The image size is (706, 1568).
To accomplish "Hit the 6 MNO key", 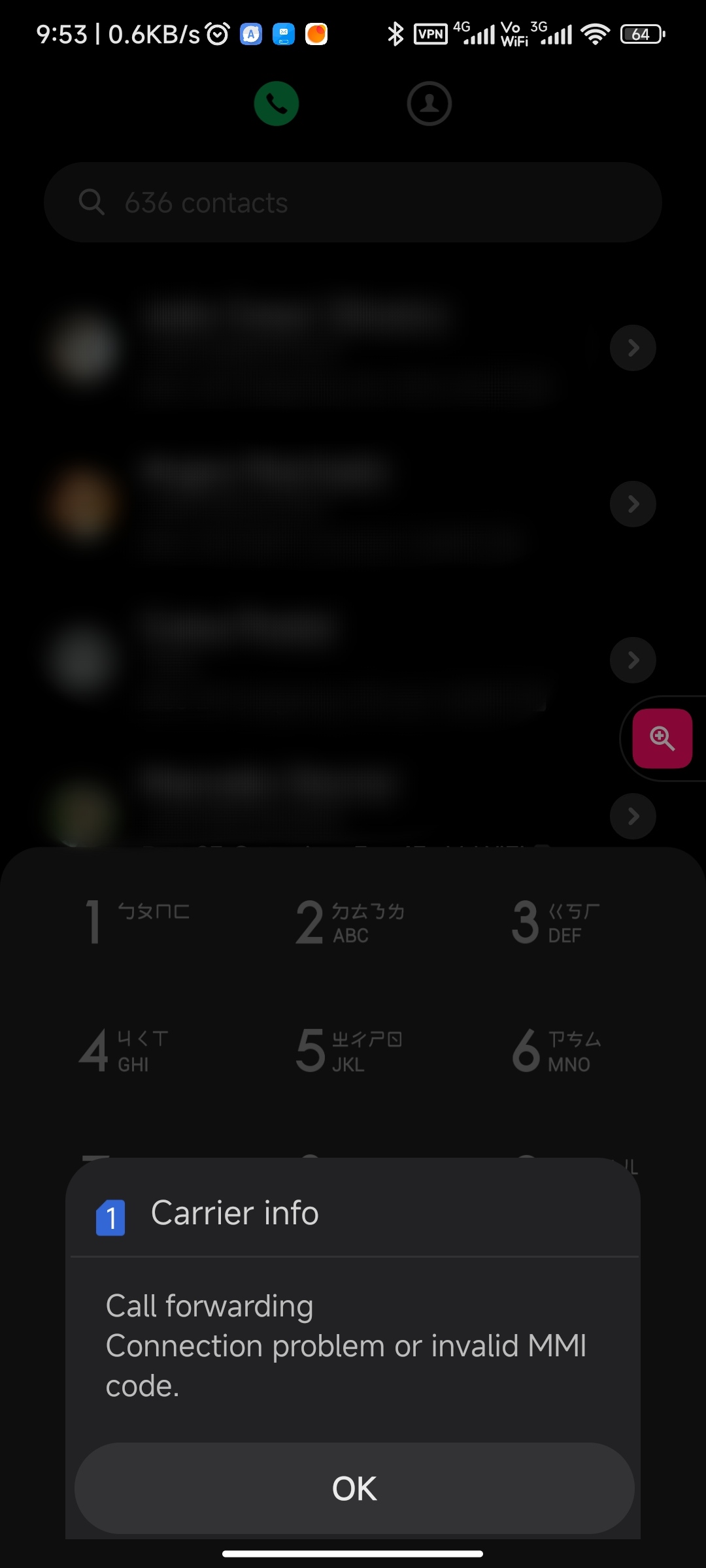I will pyautogui.click(x=557, y=1050).
